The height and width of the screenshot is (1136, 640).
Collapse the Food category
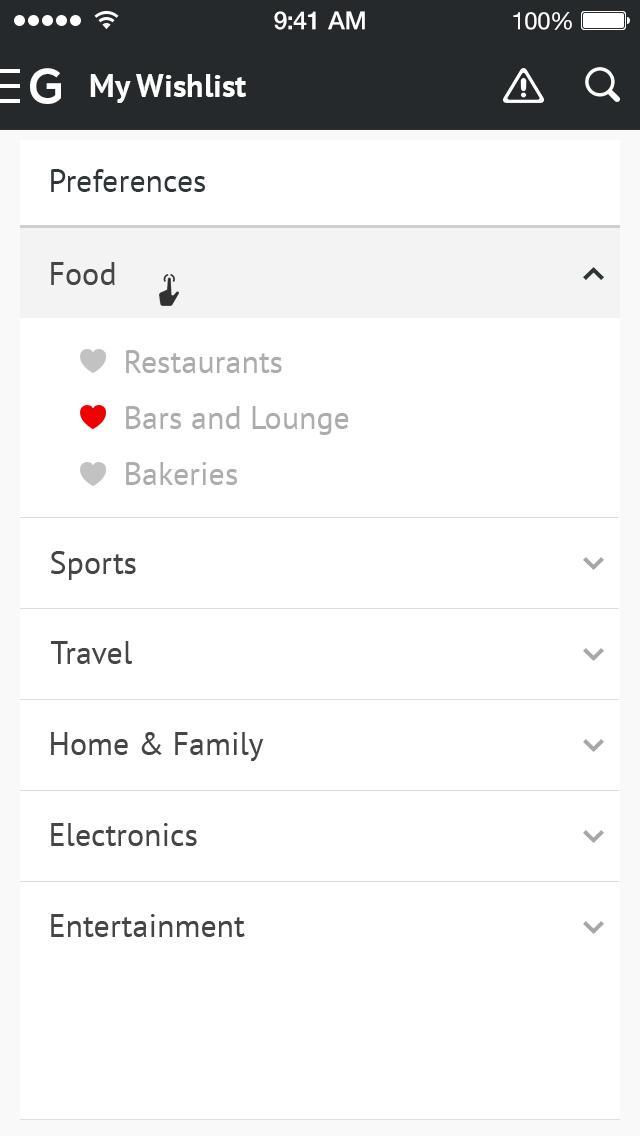pyautogui.click(x=593, y=274)
